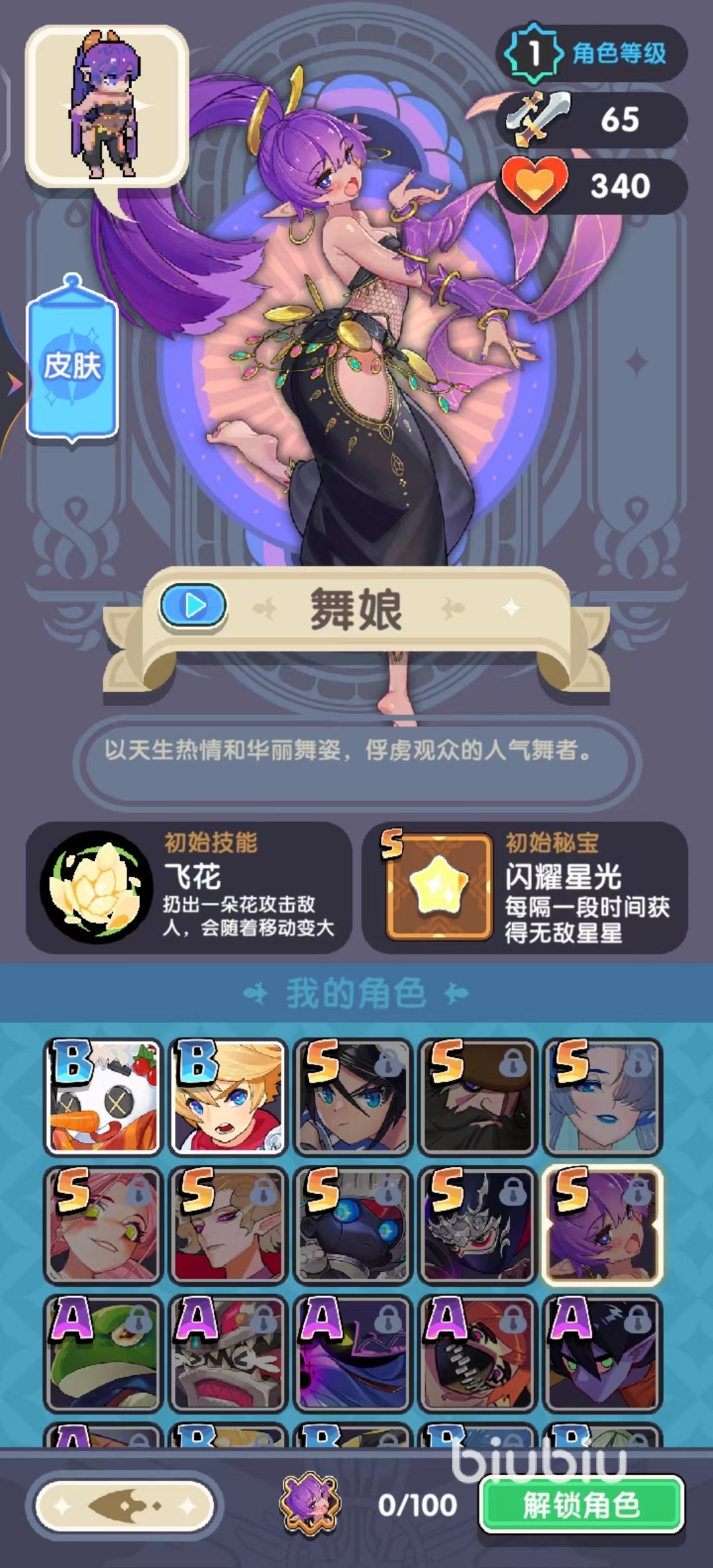713x1568 pixels.
Task: Open the 角色等级 character level badge
Action: point(592,53)
